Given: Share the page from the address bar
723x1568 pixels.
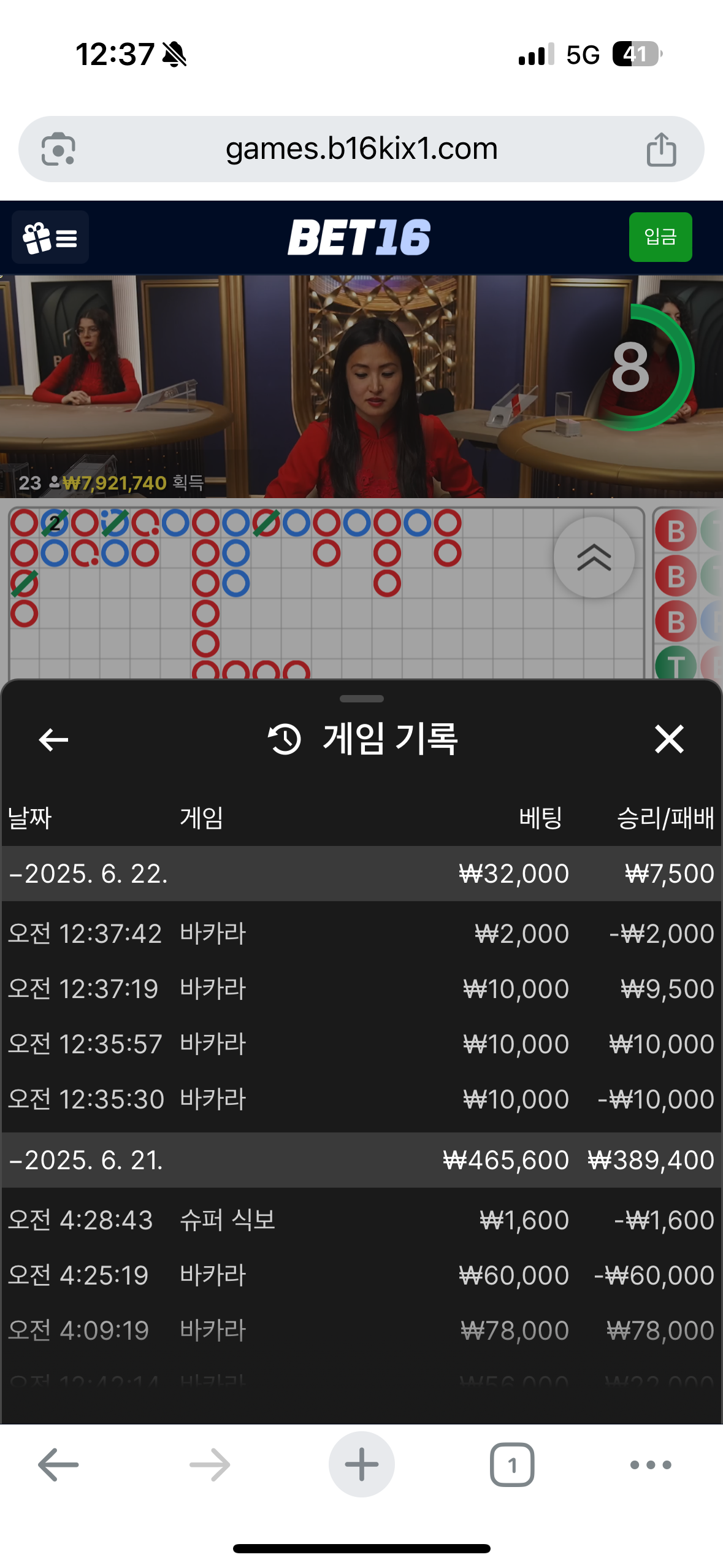Looking at the screenshot, I should coord(661,149).
